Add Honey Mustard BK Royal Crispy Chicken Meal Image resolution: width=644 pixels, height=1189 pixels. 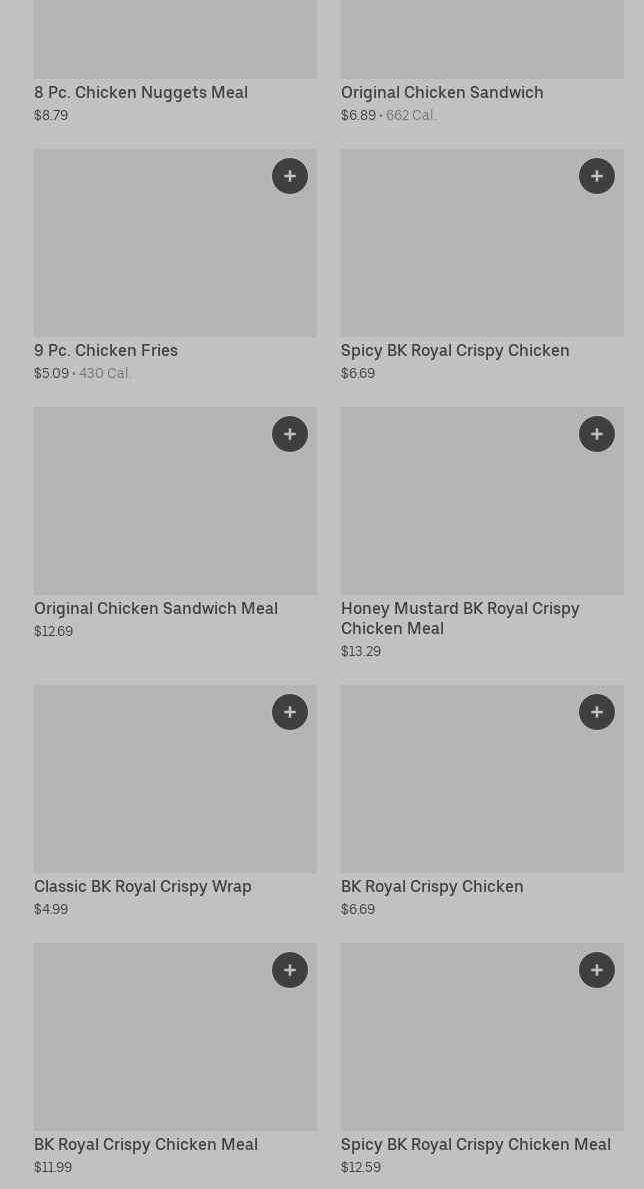[597, 434]
